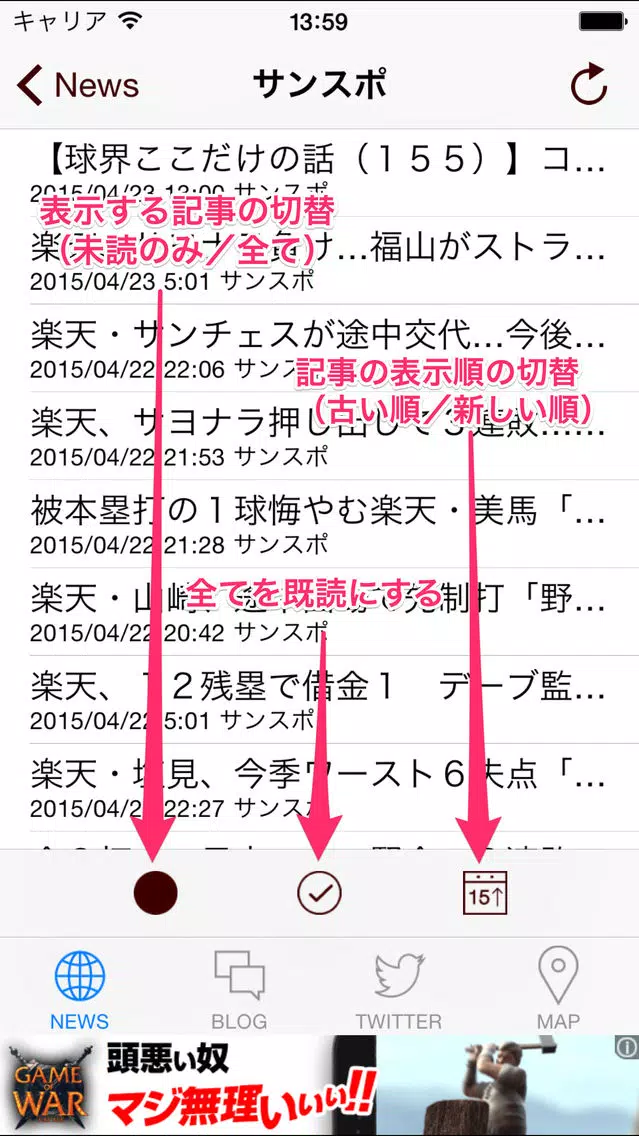The height and width of the screenshot is (1136, 639).
Task: Switch to the BLOG tab
Action: 239,988
